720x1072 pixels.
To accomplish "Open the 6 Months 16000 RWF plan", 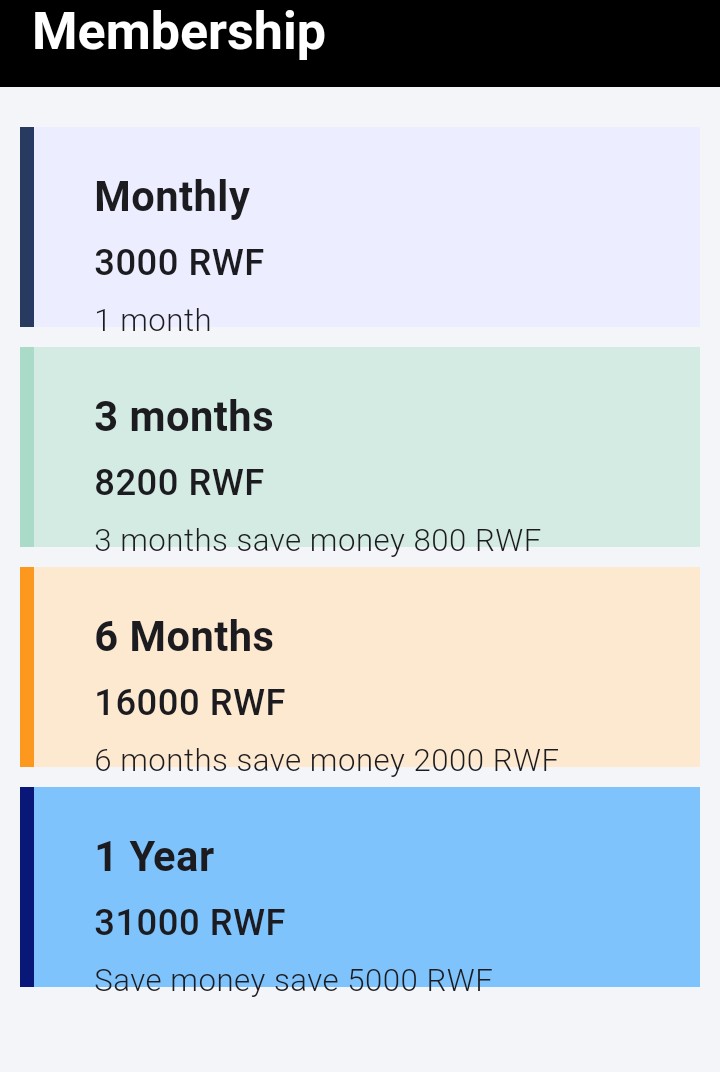I will [x=360, y=667].
